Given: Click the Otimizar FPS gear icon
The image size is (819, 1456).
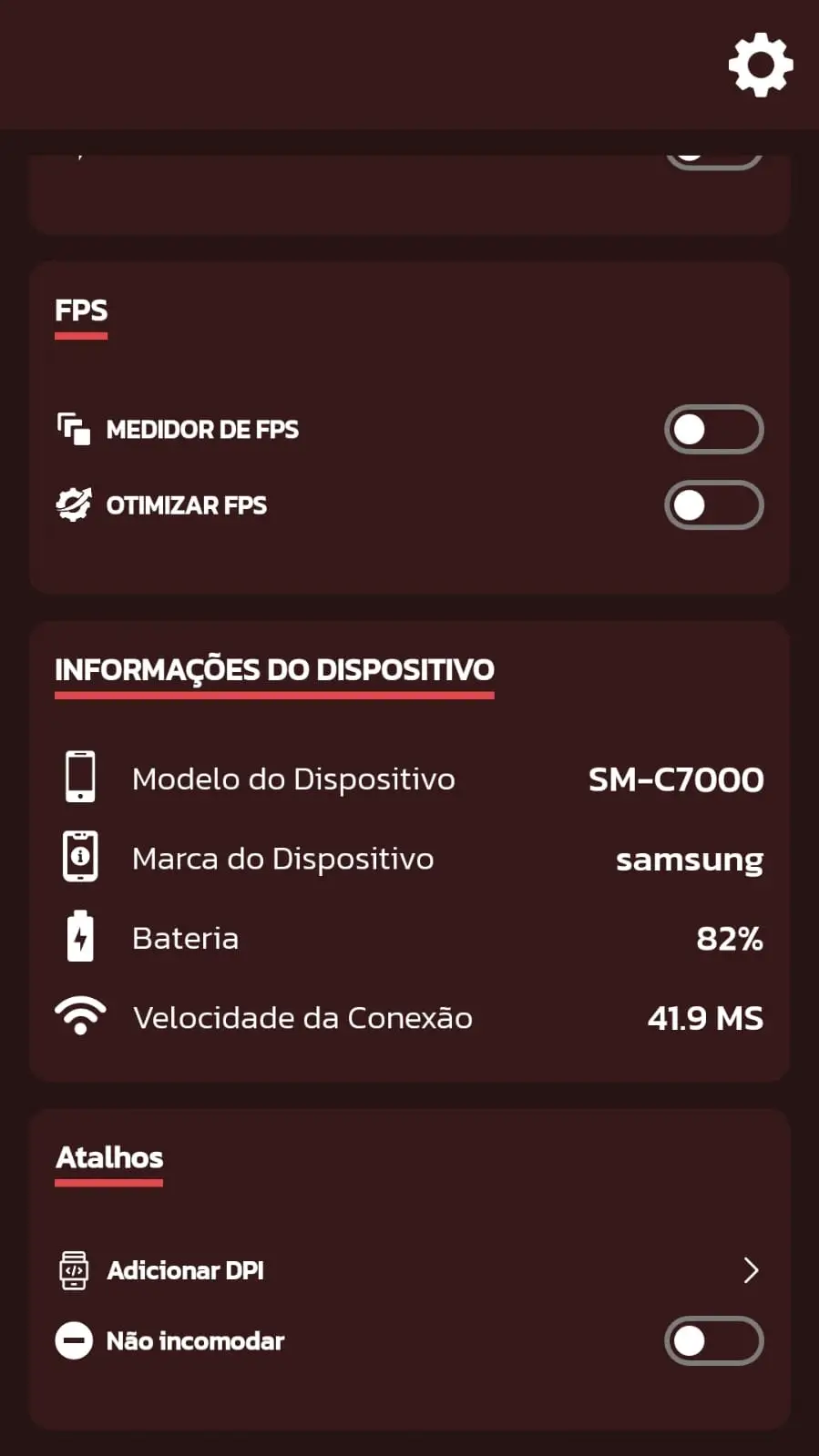Looking at the screenshot, I should tap(74, 504).
